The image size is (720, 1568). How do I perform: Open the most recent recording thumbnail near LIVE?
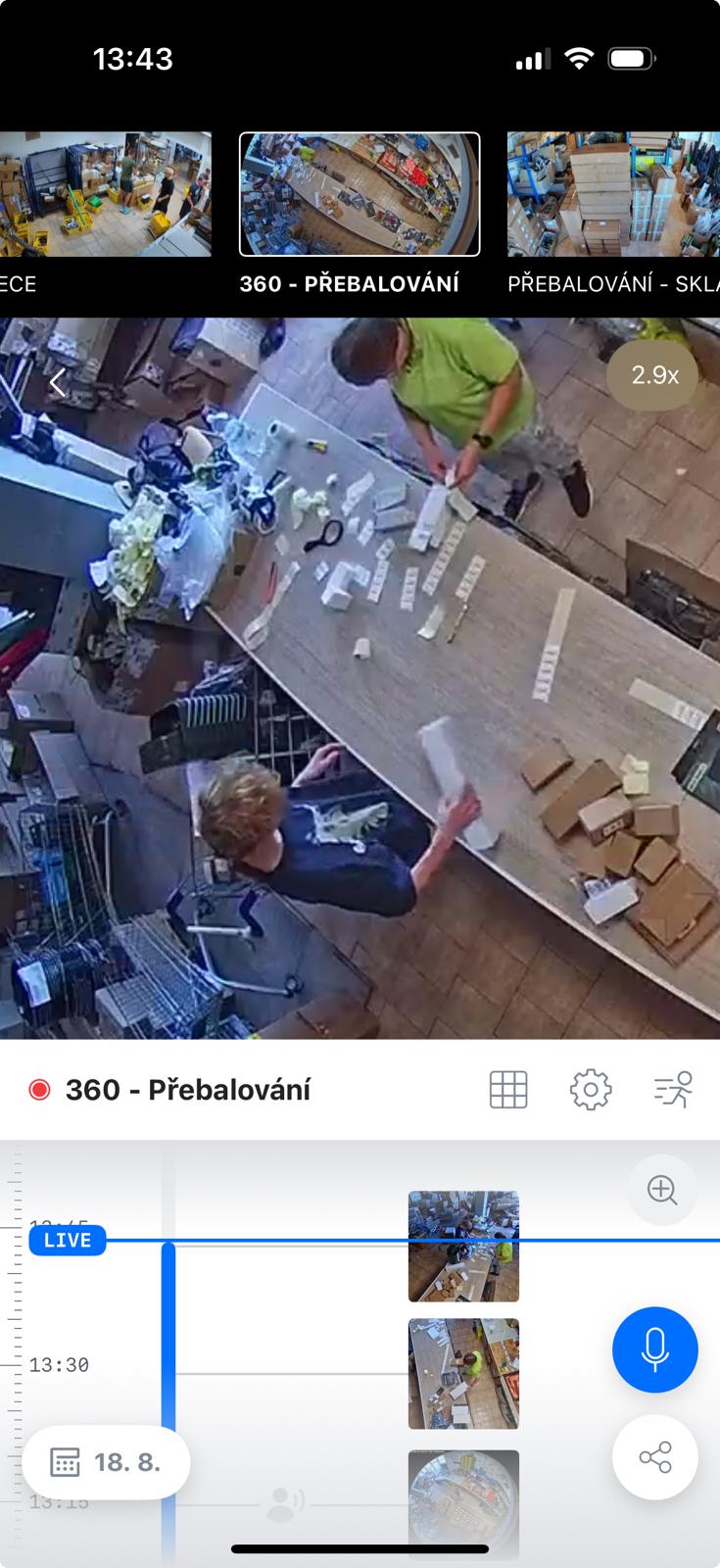(463, 1247)
